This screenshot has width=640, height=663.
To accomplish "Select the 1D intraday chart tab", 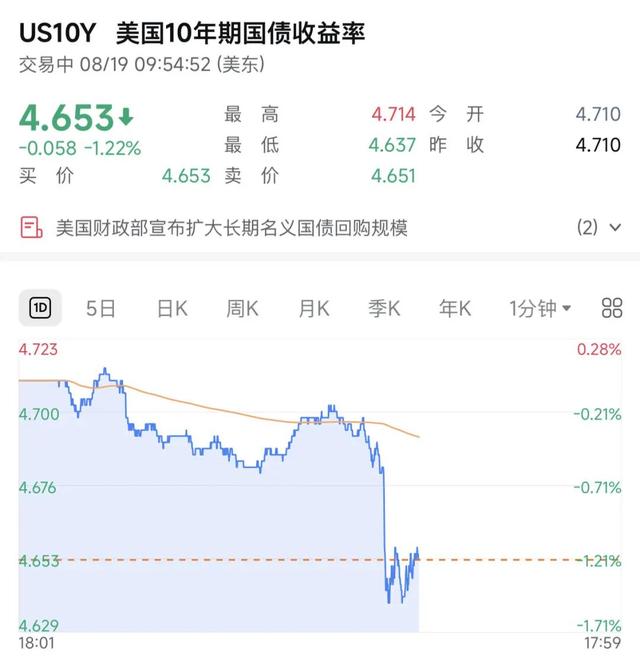I will point(40,308).
